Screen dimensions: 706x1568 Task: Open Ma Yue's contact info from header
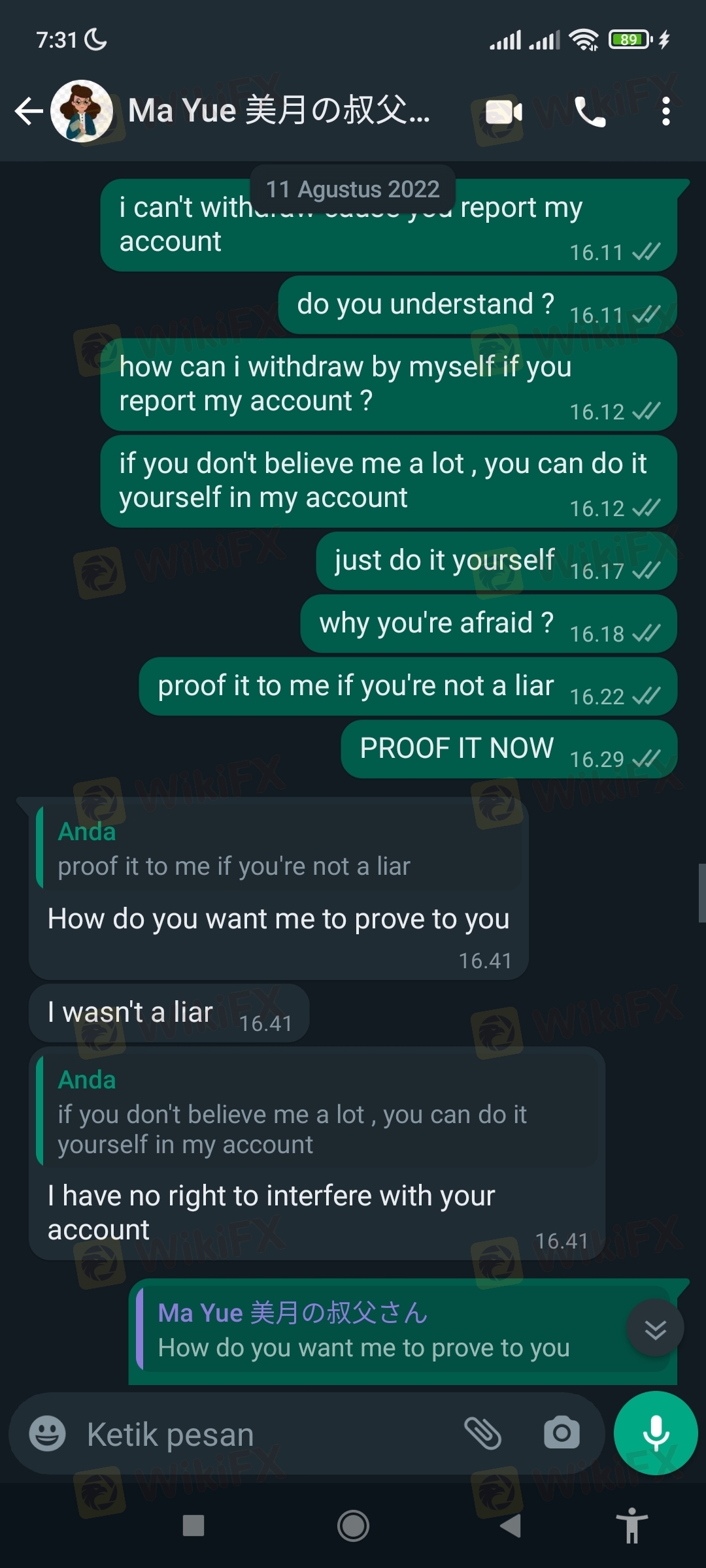[x=278, y=111]
